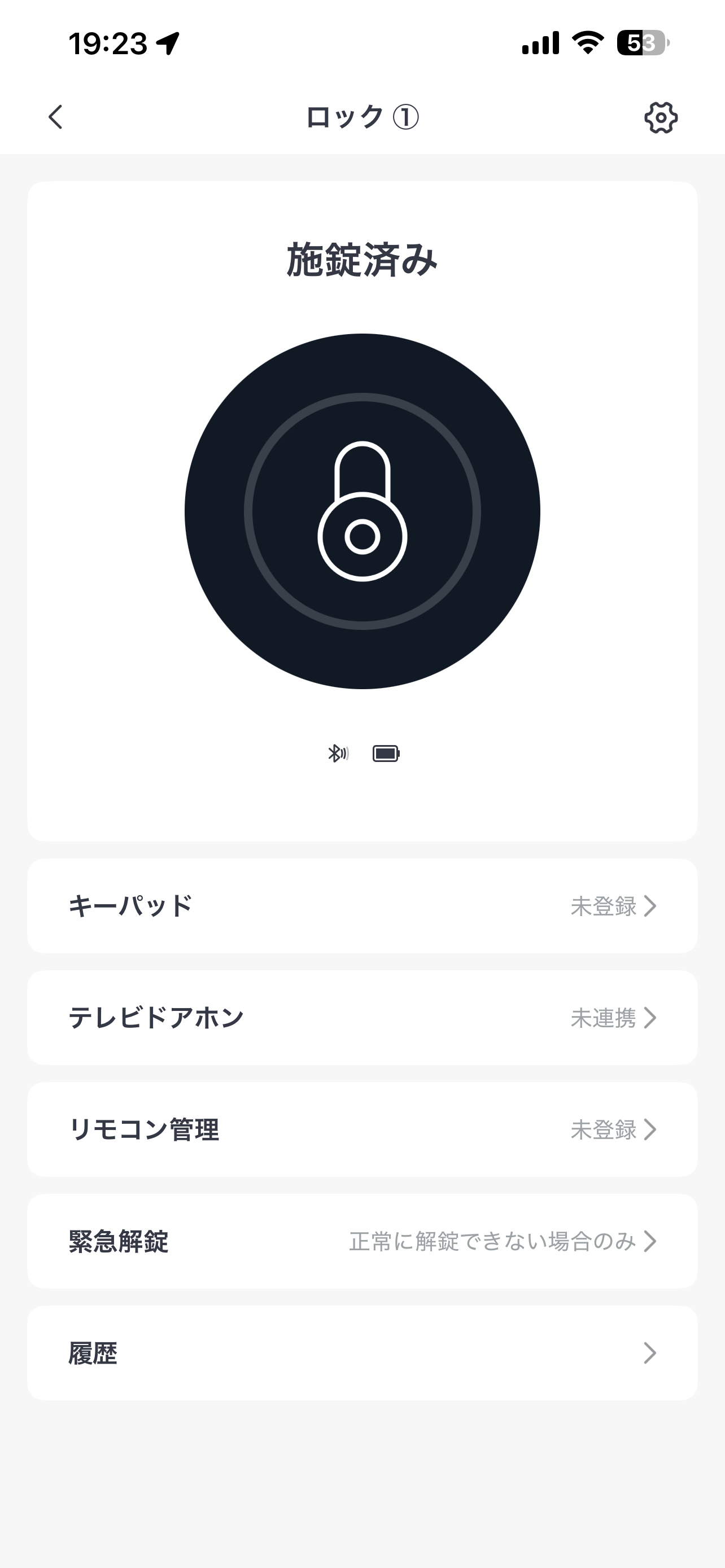Expand the キーパッド row chevron
This screenshot has width=725, height=1568.
pyautogui.click(x=650, y=906)
